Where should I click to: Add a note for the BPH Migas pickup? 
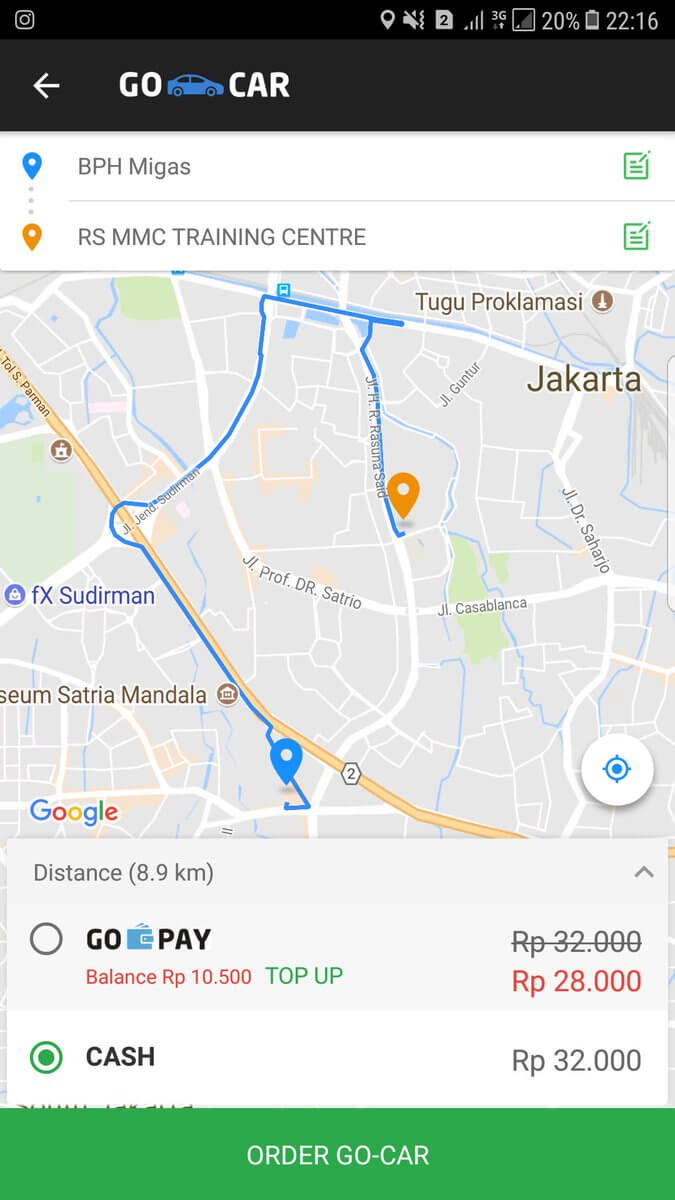click(636, 165)
